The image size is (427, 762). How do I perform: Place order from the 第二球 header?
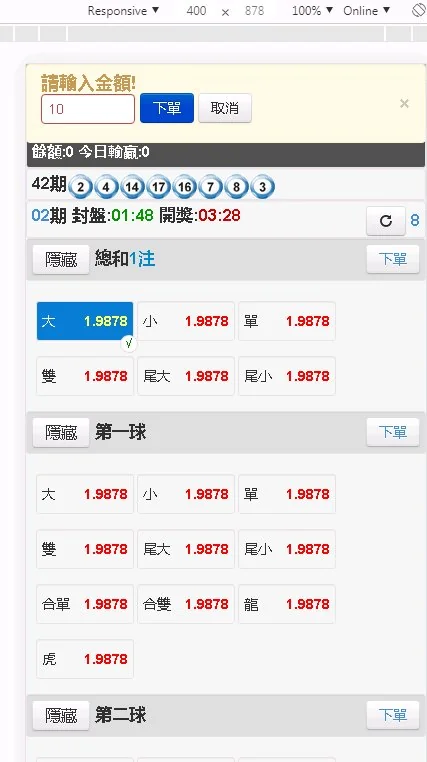393,715
